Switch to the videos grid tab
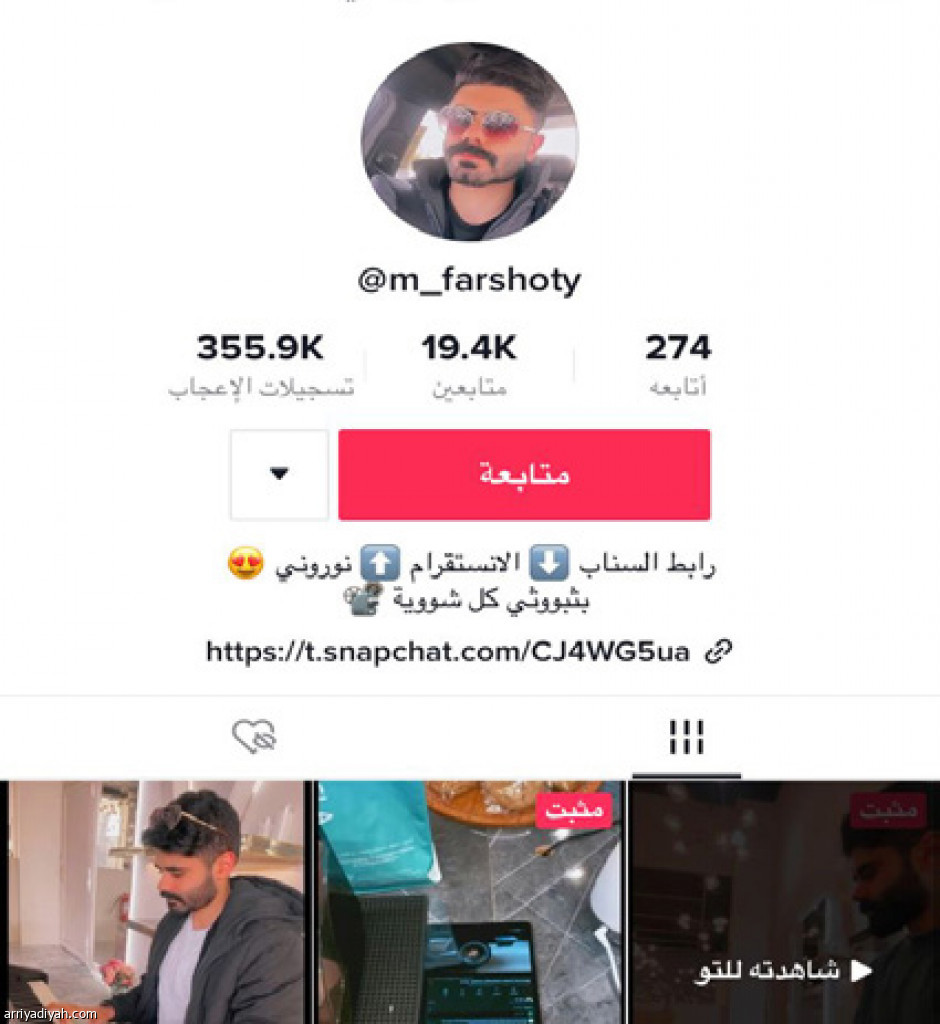Viewport: 940px width, 1024px height. pyautogui.click(x=686, y=738)
